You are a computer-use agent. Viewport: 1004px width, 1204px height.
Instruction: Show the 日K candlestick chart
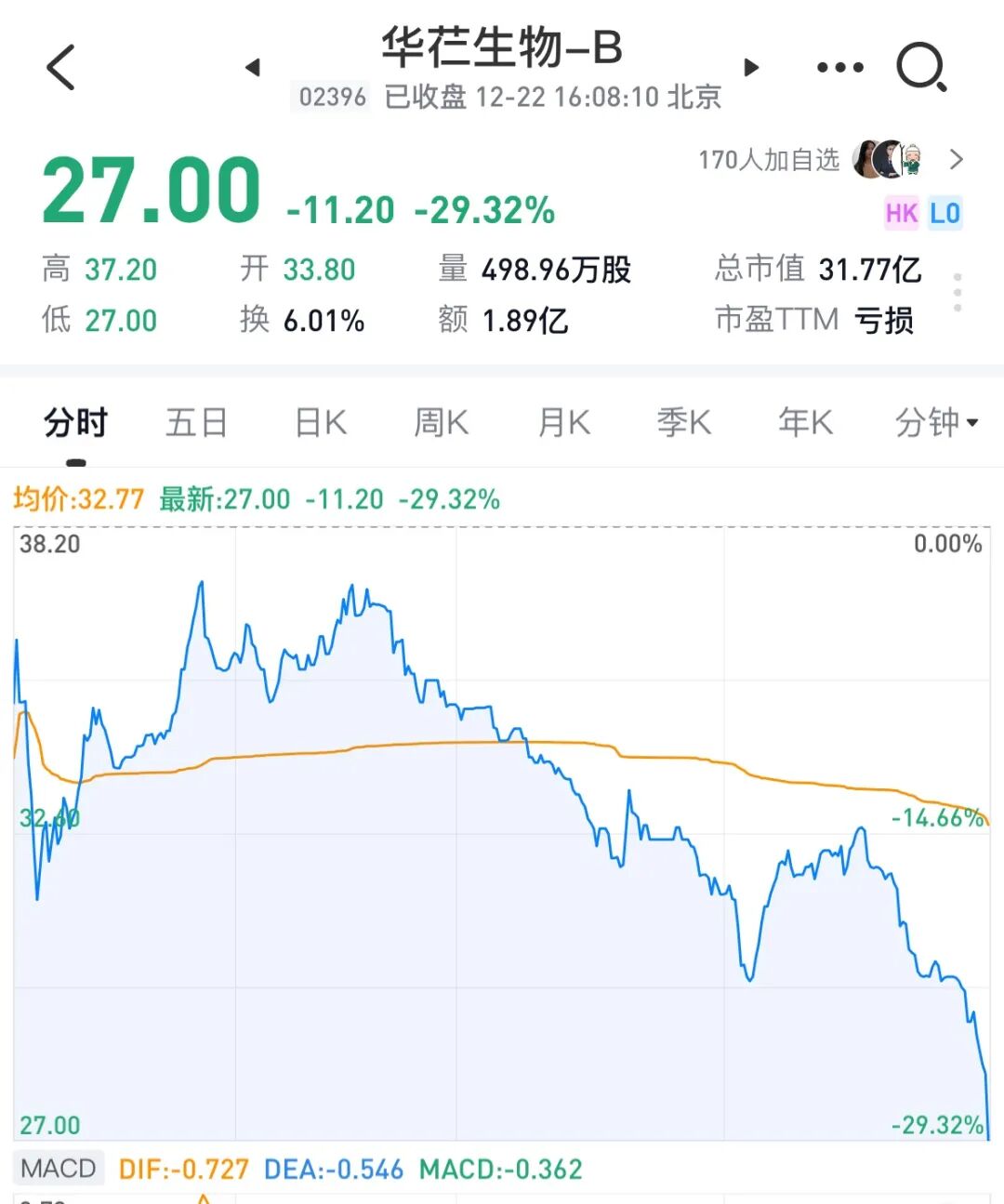321,423
